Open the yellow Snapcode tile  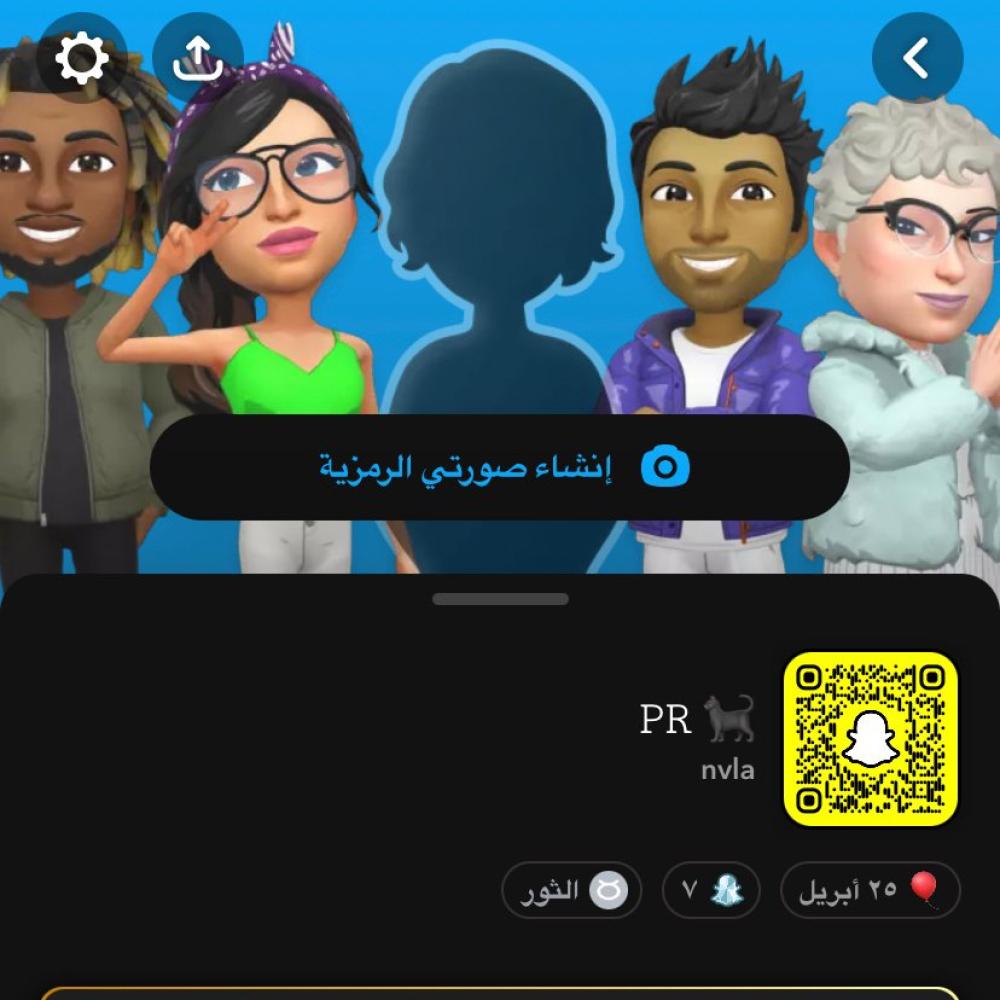(x=870, y=739)
